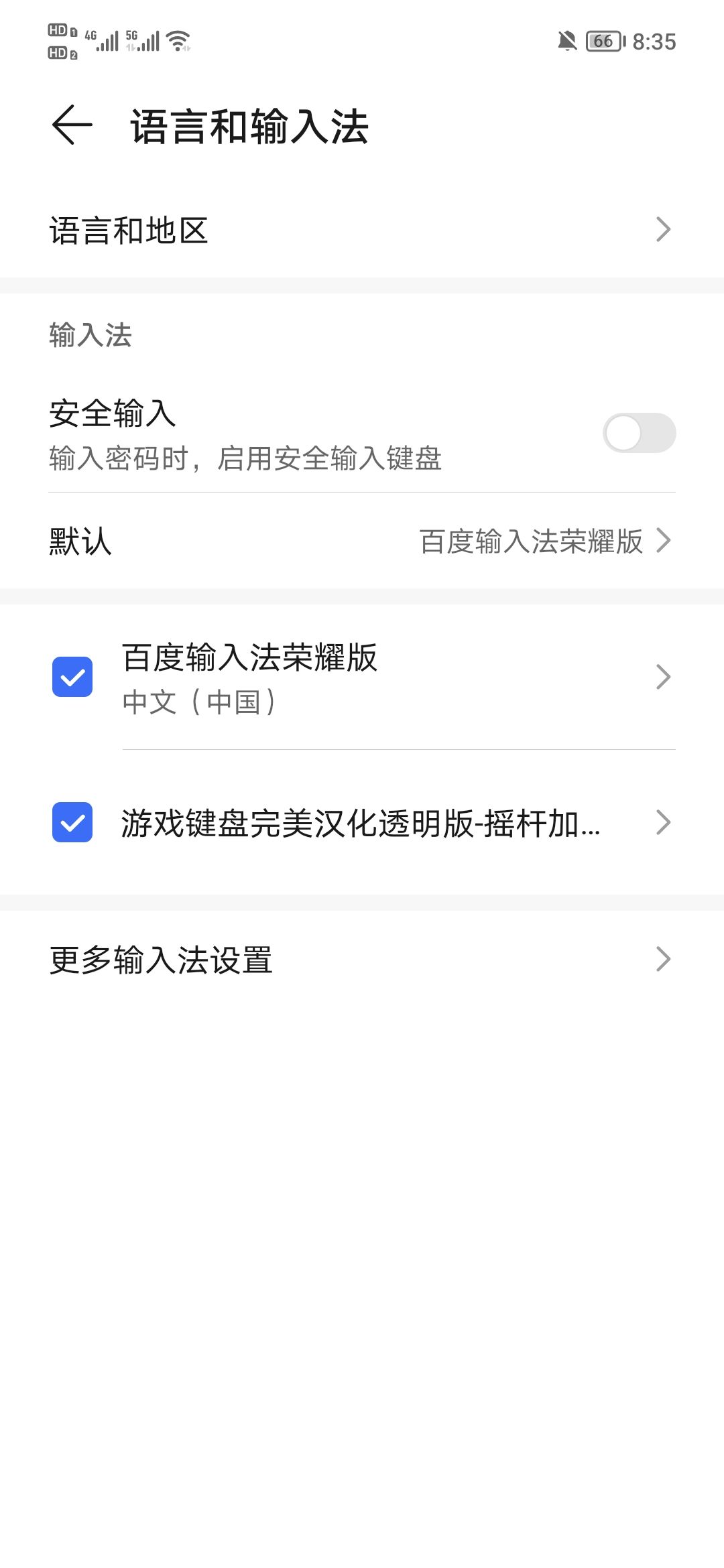Open 更多输入法设置 for more settings
The image size is (724, 1568).
point(161,960)
